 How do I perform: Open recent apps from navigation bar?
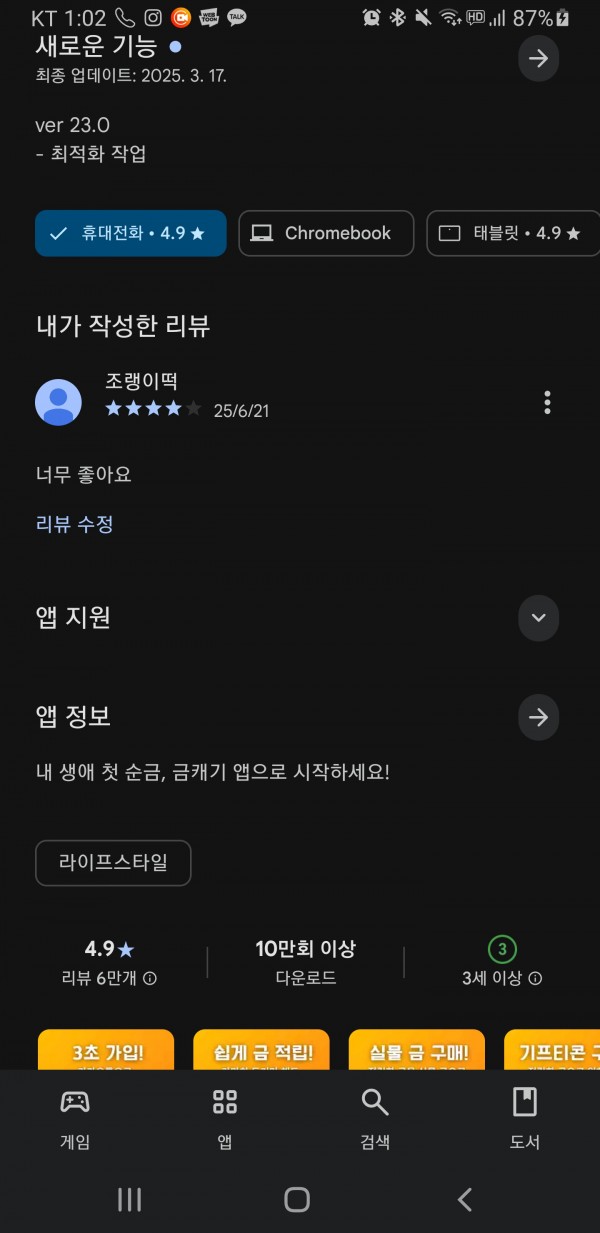[130, 1199]
